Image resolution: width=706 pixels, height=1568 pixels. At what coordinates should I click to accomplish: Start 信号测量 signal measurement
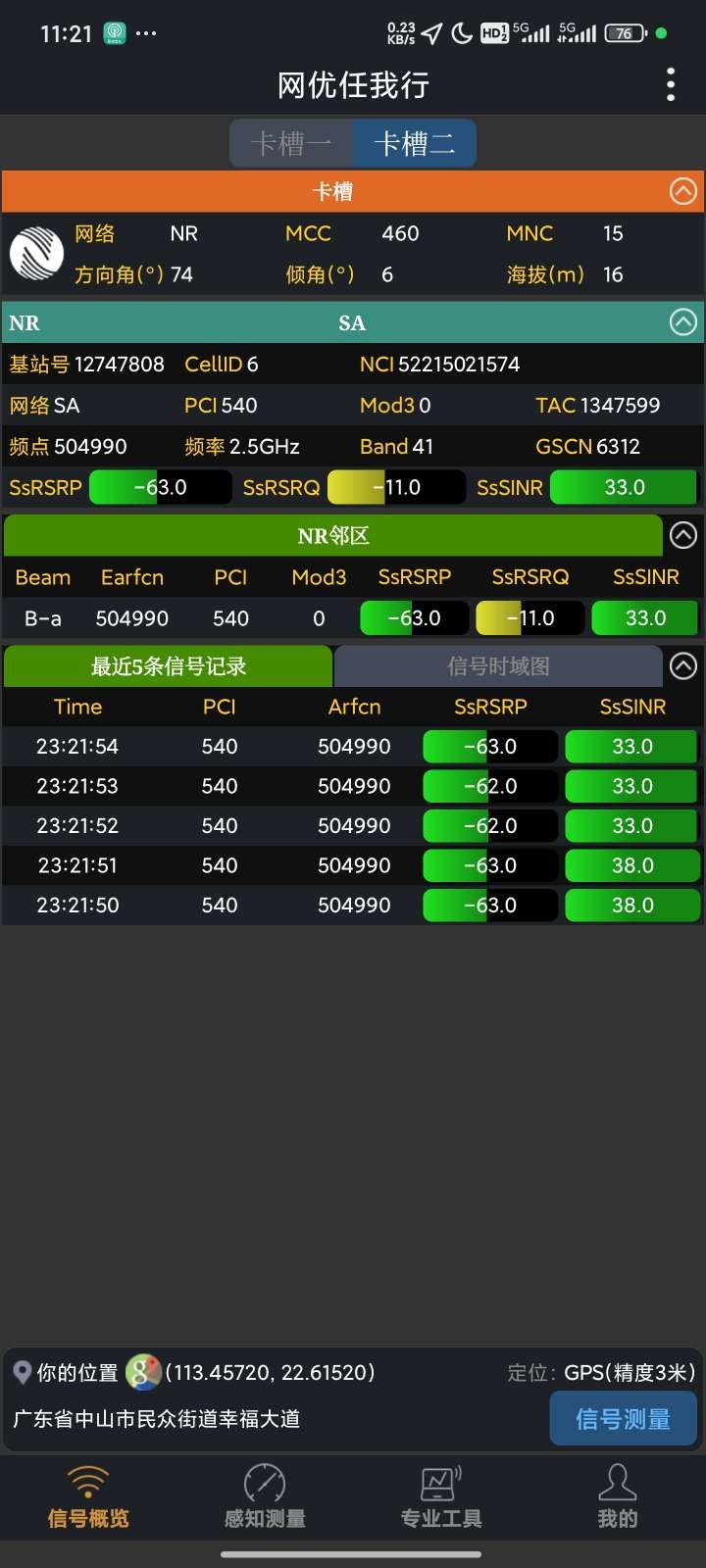(623, 1419)
